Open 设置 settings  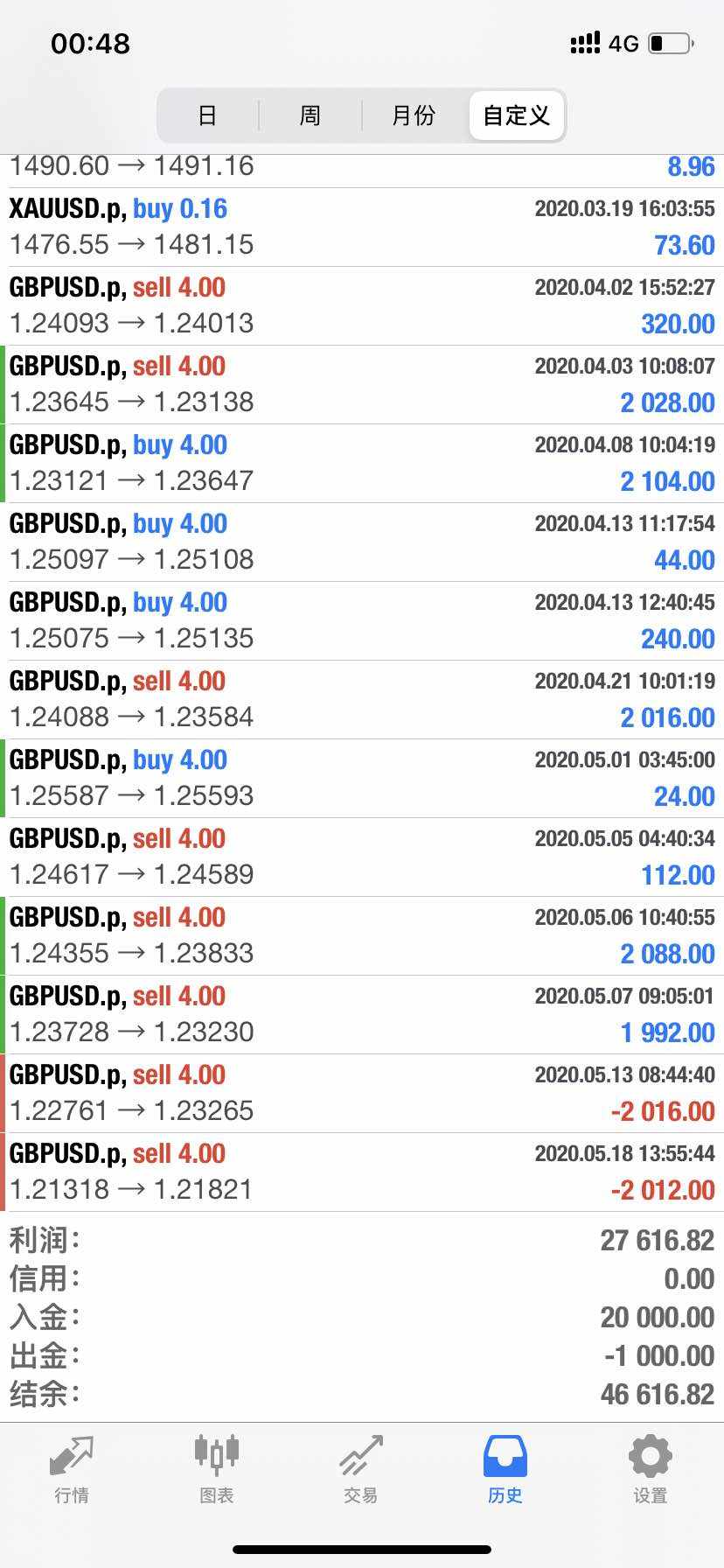tap(650, 1469)
